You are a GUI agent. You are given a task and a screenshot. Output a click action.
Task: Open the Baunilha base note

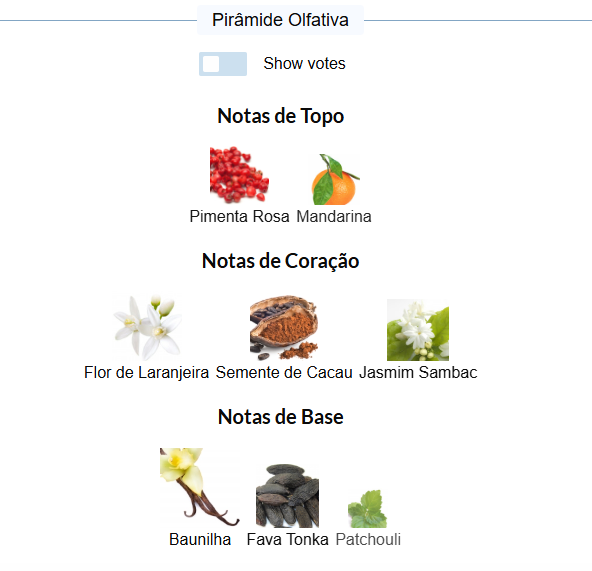pos(200,498)
